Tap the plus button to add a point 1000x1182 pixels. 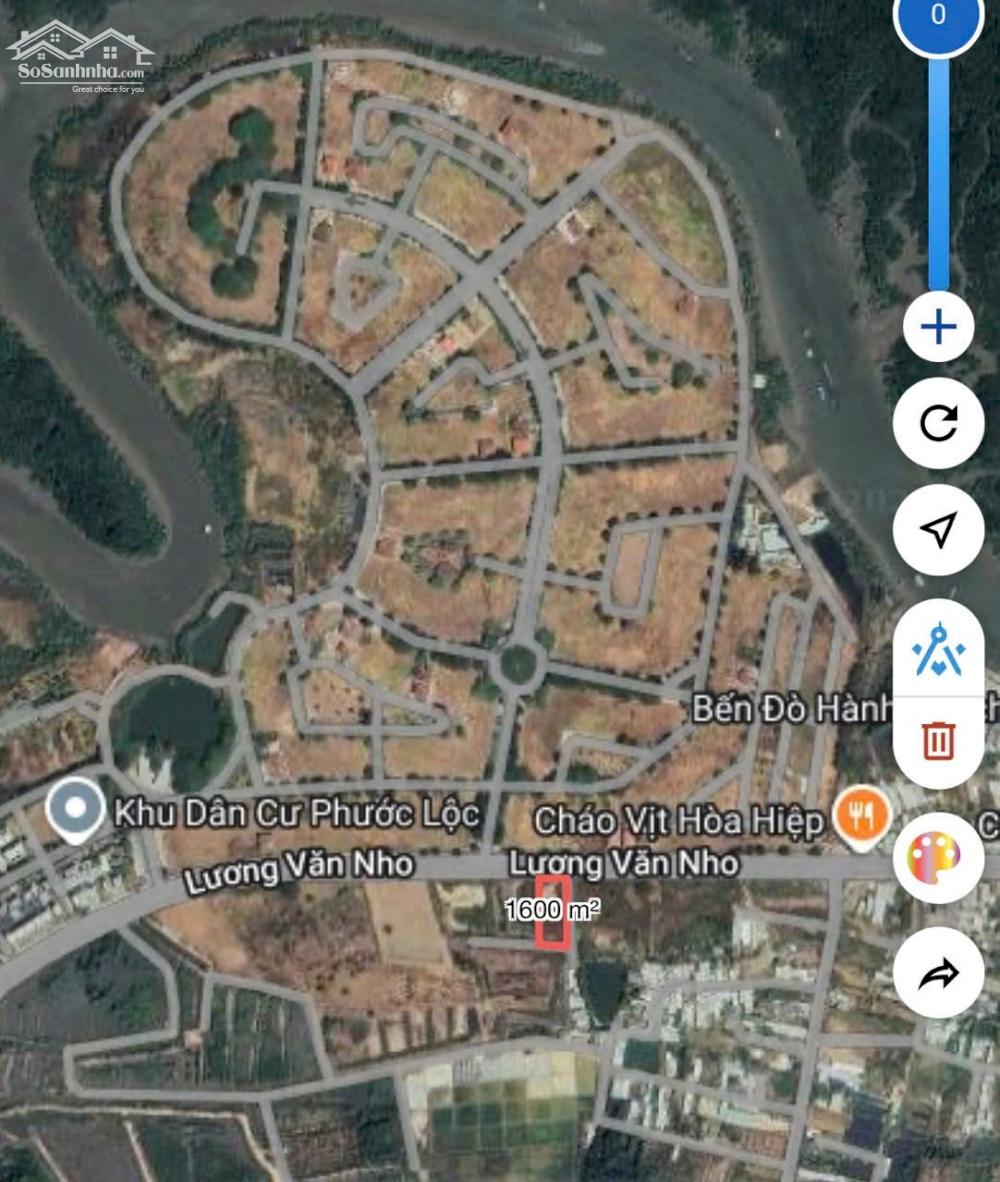(x=938, y=327)
